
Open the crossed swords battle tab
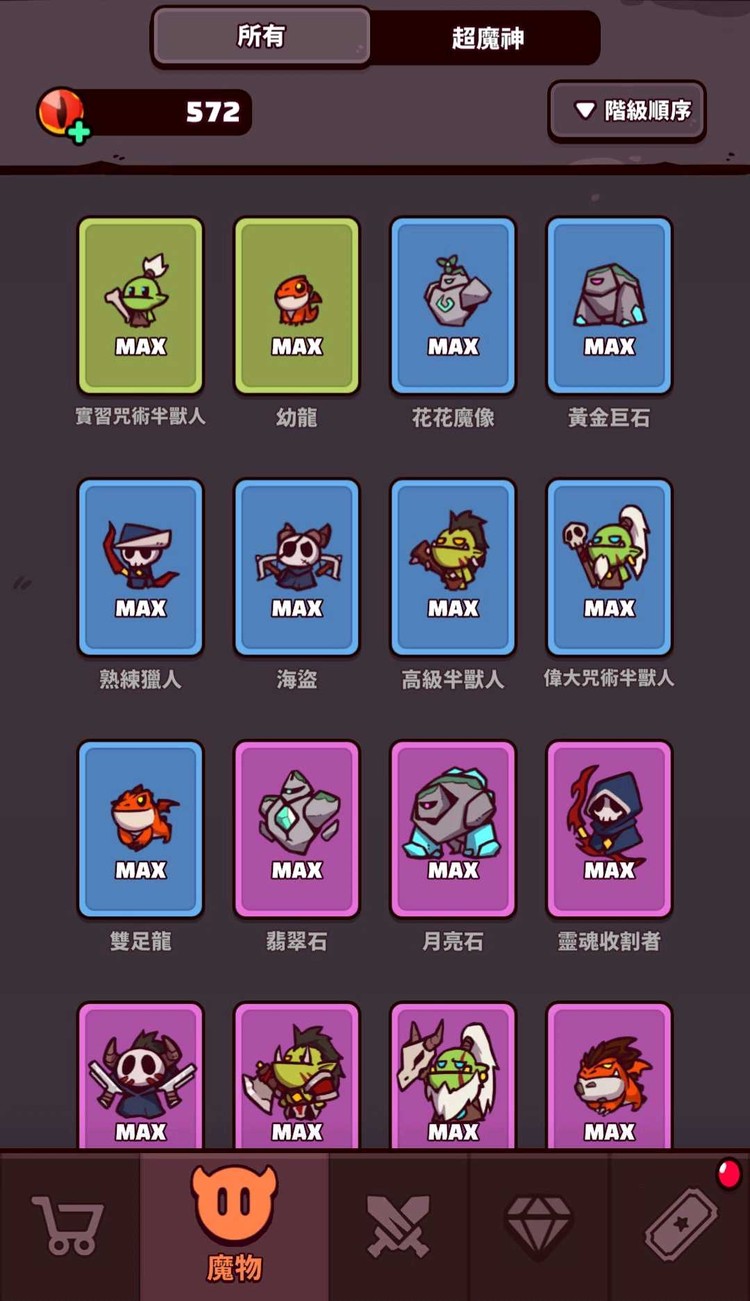(x=397, y=1225)
